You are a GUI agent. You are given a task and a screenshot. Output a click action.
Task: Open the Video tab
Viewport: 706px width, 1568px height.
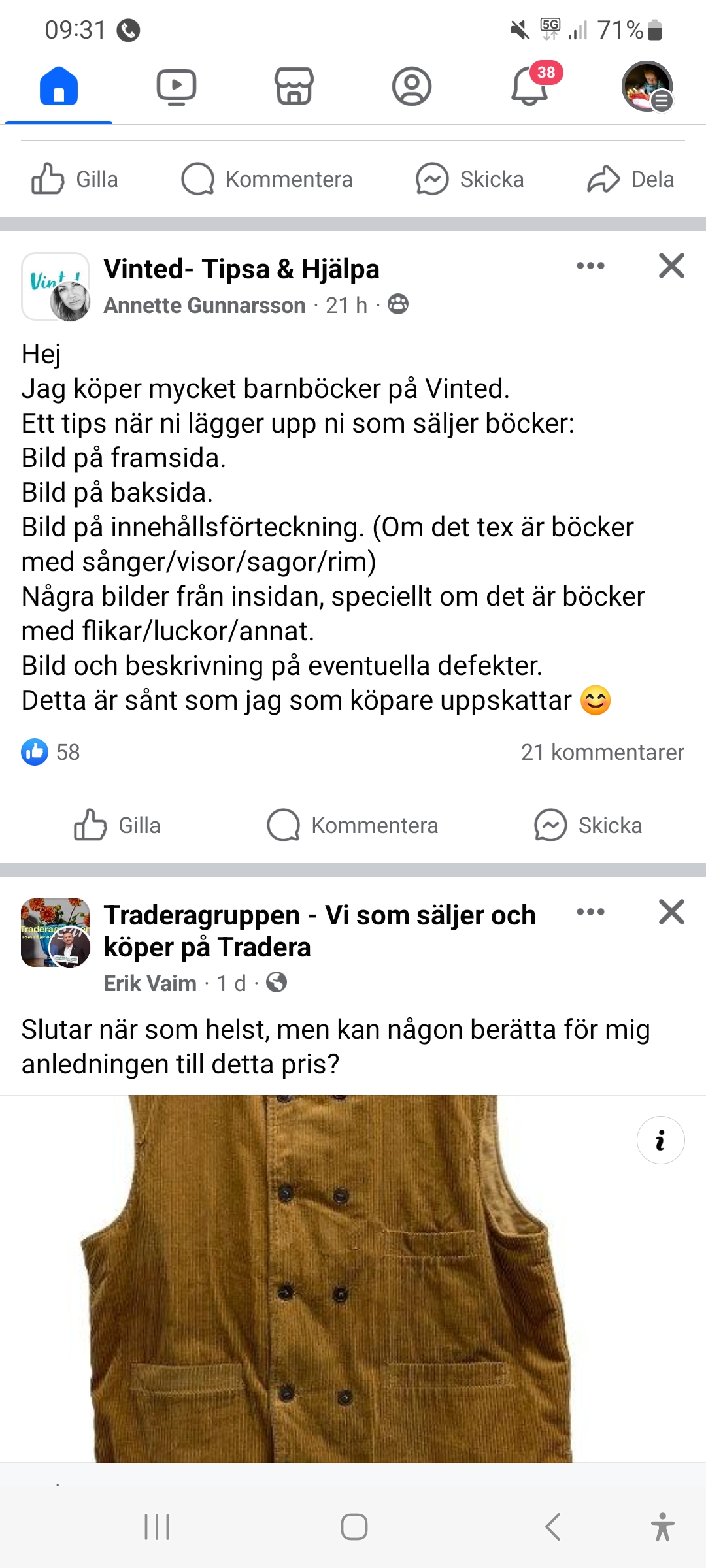coord(176,86)
